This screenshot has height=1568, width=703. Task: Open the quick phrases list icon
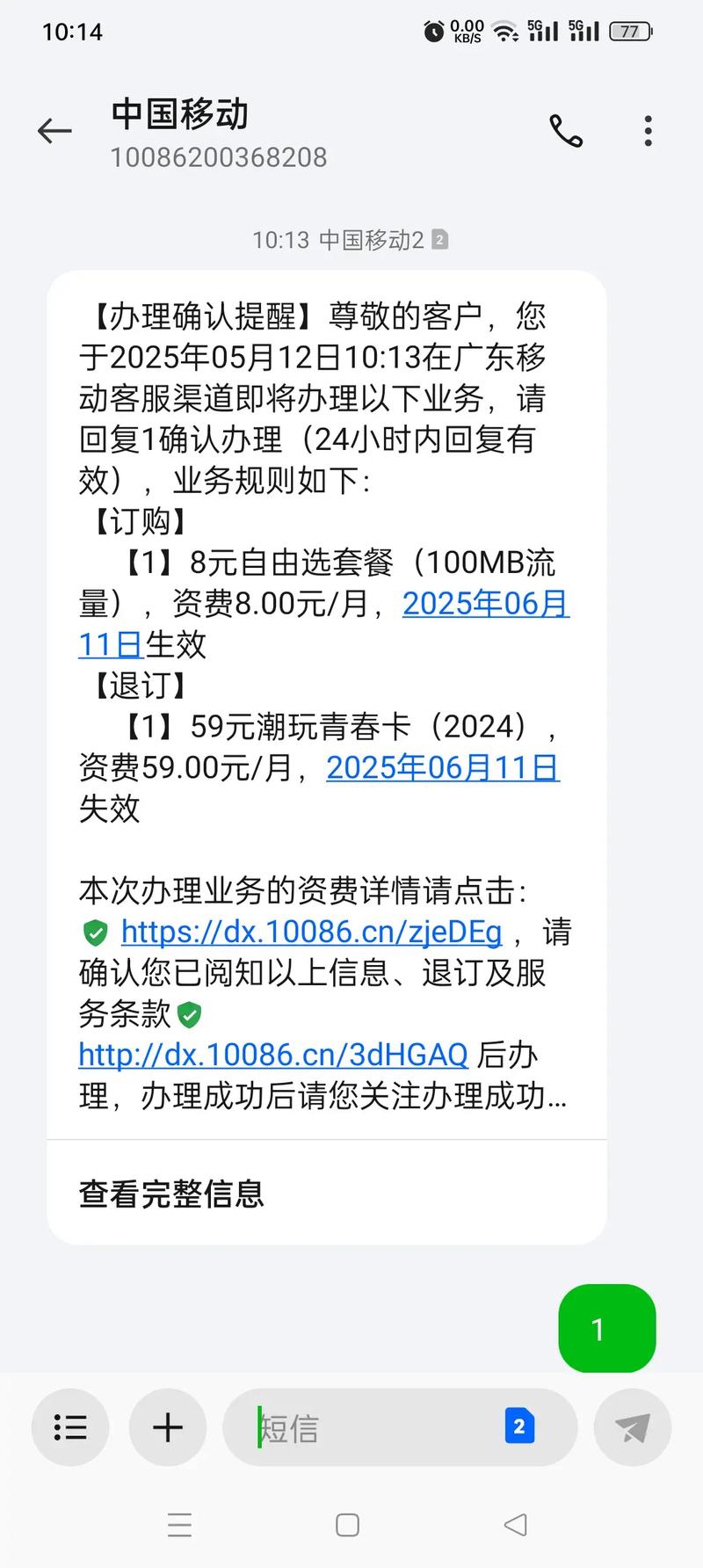click(x=70, y=1427)
